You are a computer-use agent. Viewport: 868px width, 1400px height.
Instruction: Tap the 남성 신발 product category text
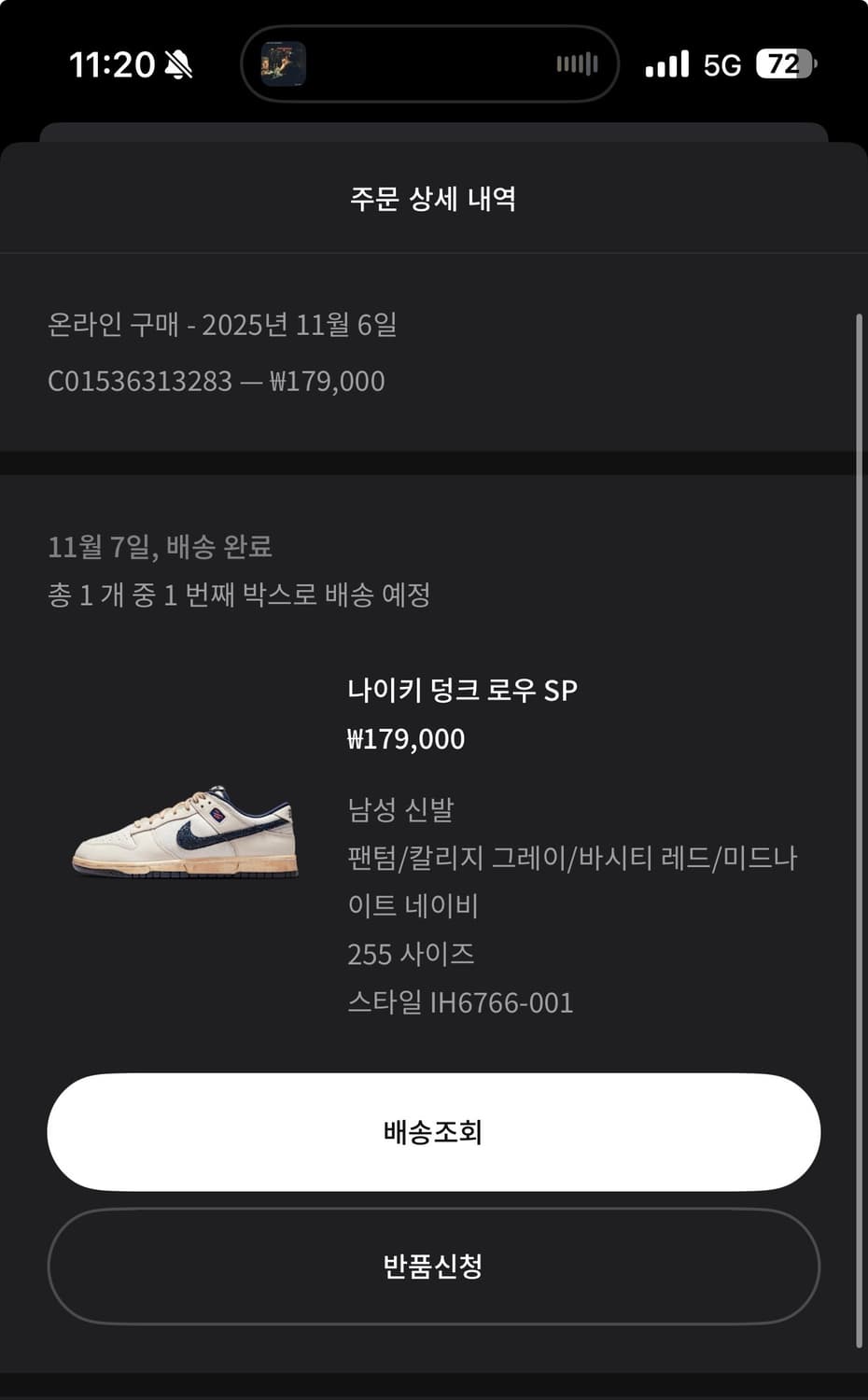tap(401, 810)
